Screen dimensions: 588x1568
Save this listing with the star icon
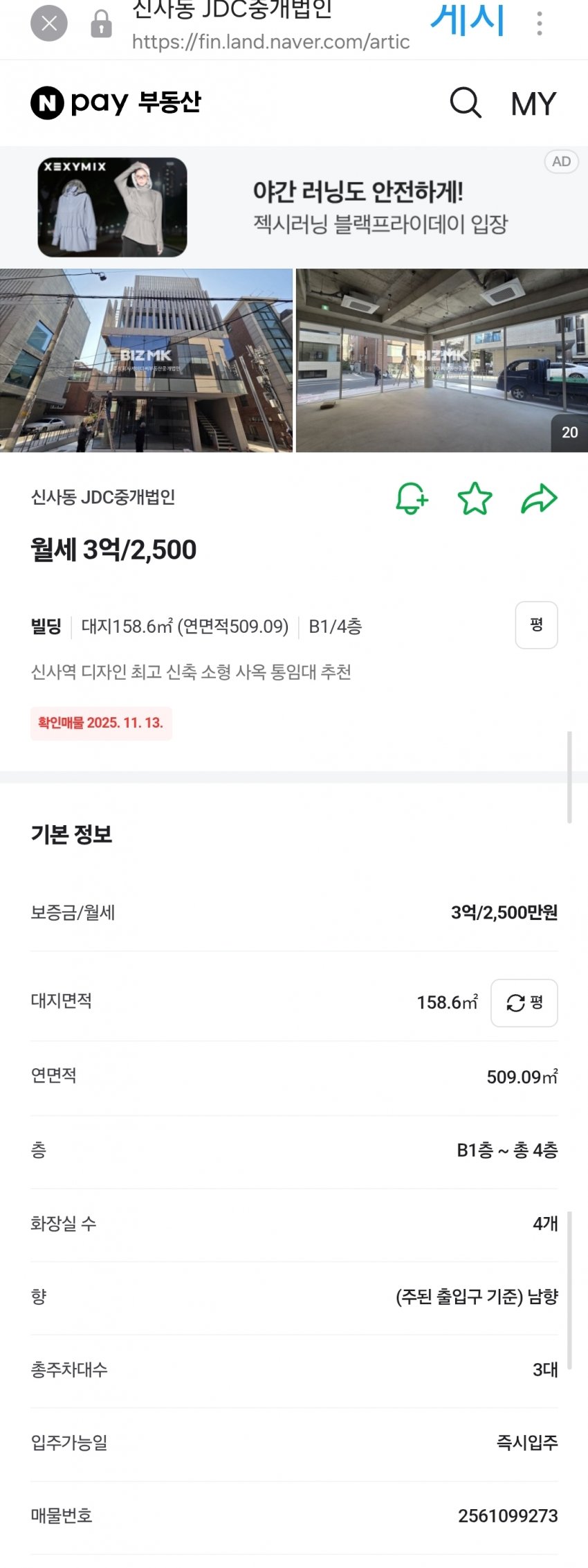475,498
